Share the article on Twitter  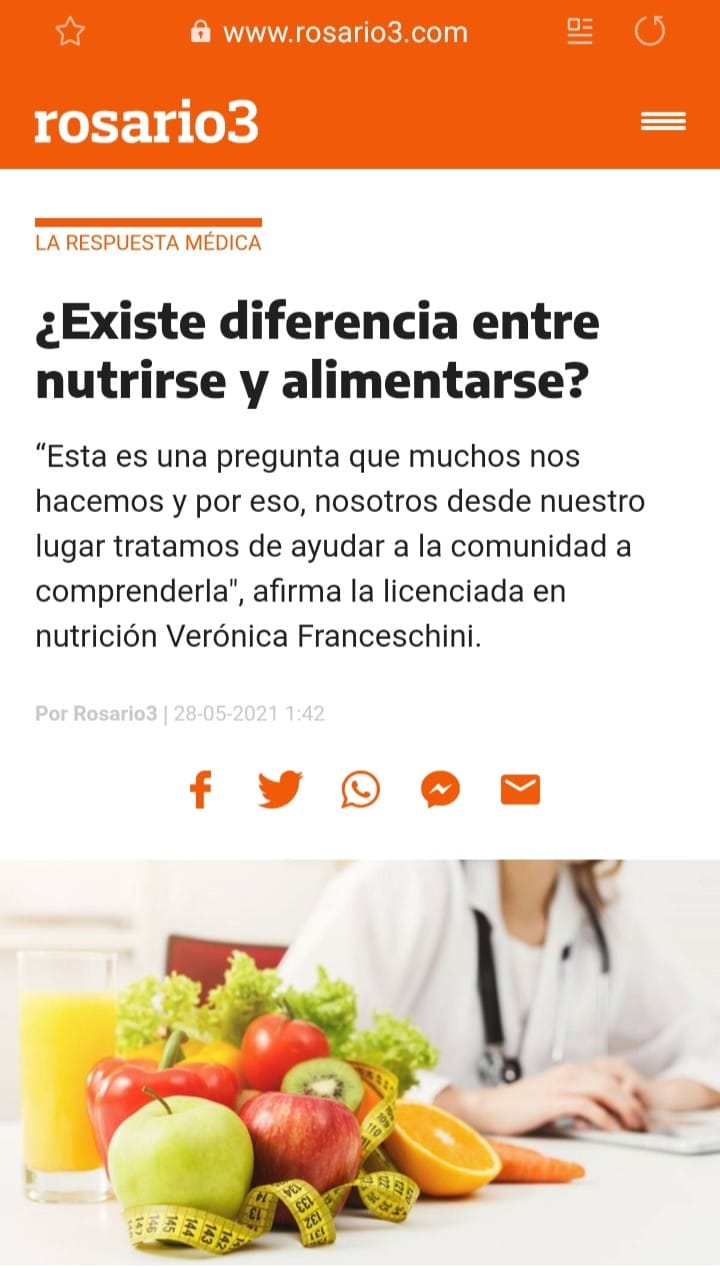click(x=280, y=790)
